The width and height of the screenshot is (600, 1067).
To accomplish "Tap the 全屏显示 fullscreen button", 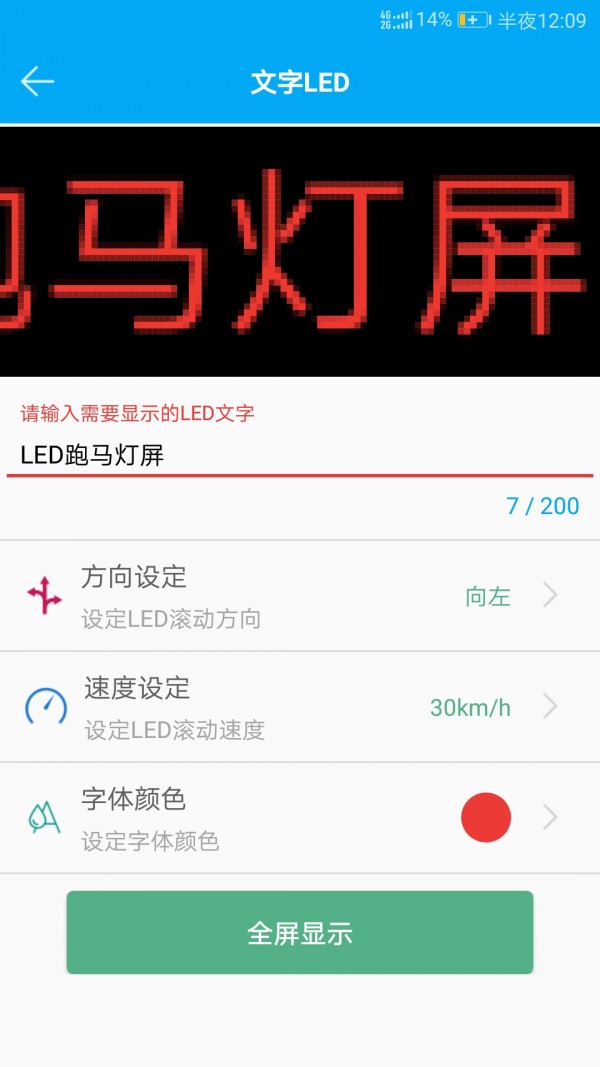I will pos(300,933).
